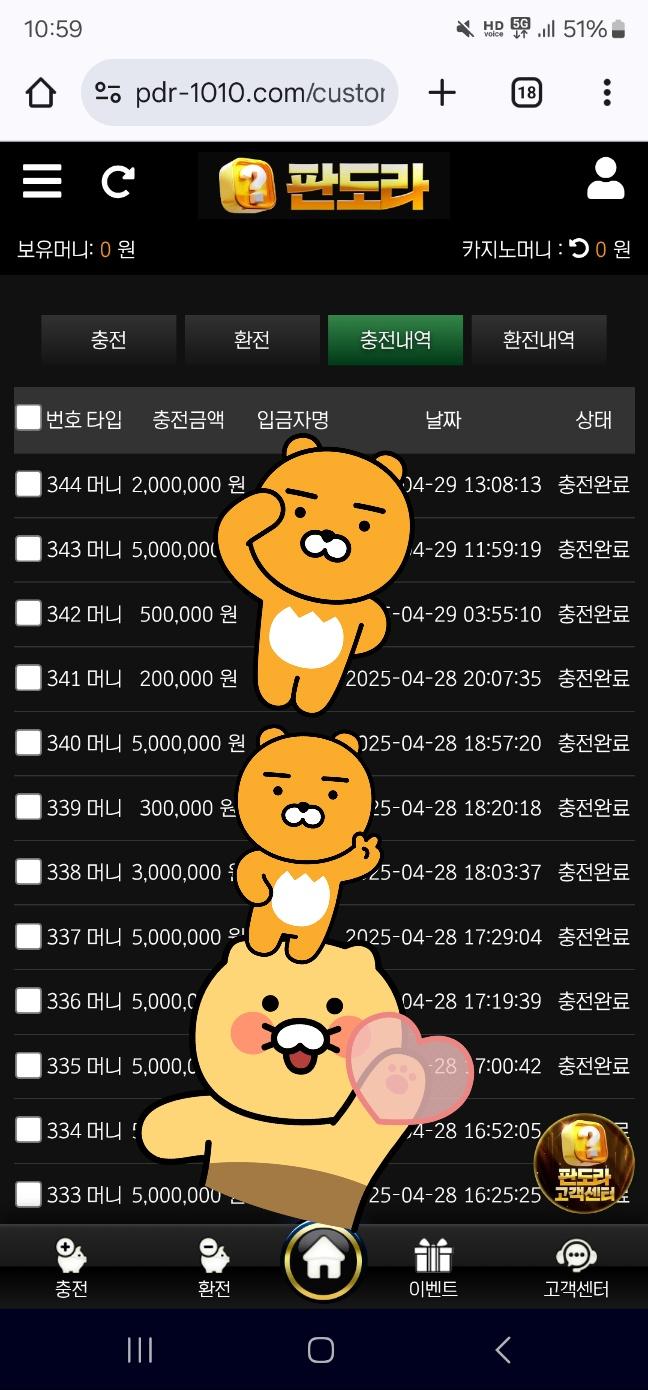Mark the checkbox for entry 337

click(x=28, y=936)
